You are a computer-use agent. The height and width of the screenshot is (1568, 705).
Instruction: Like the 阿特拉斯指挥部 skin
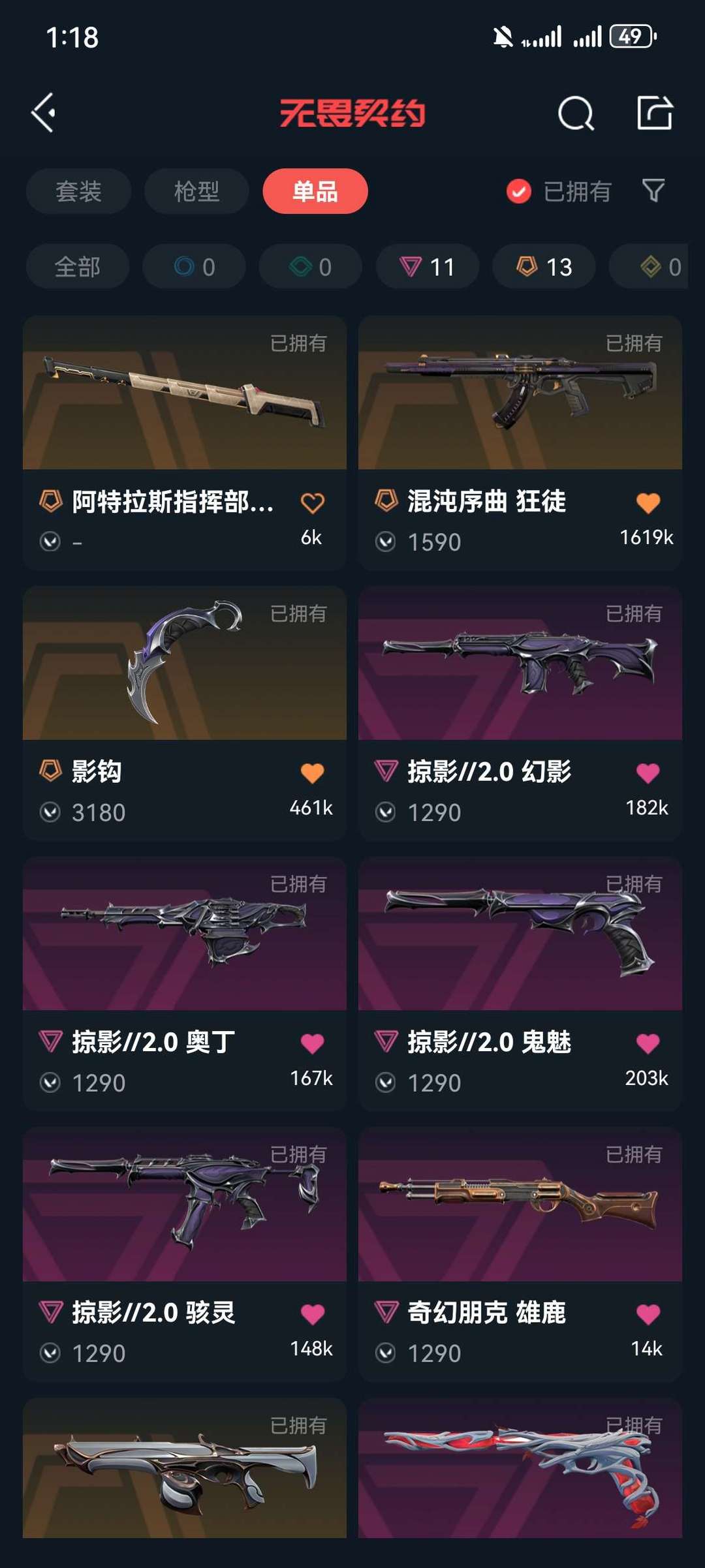pyautogui.click(x=312, y=503)
